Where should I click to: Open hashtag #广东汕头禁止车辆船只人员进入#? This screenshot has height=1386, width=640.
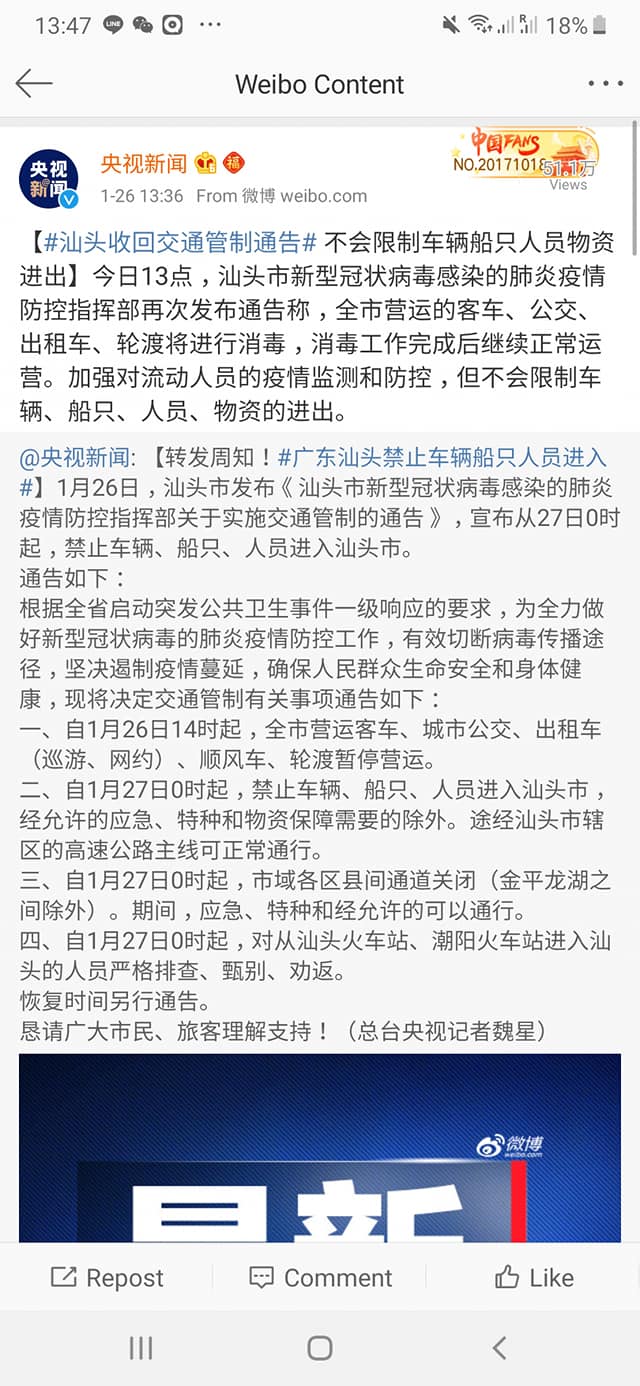[x=313, y=472]
